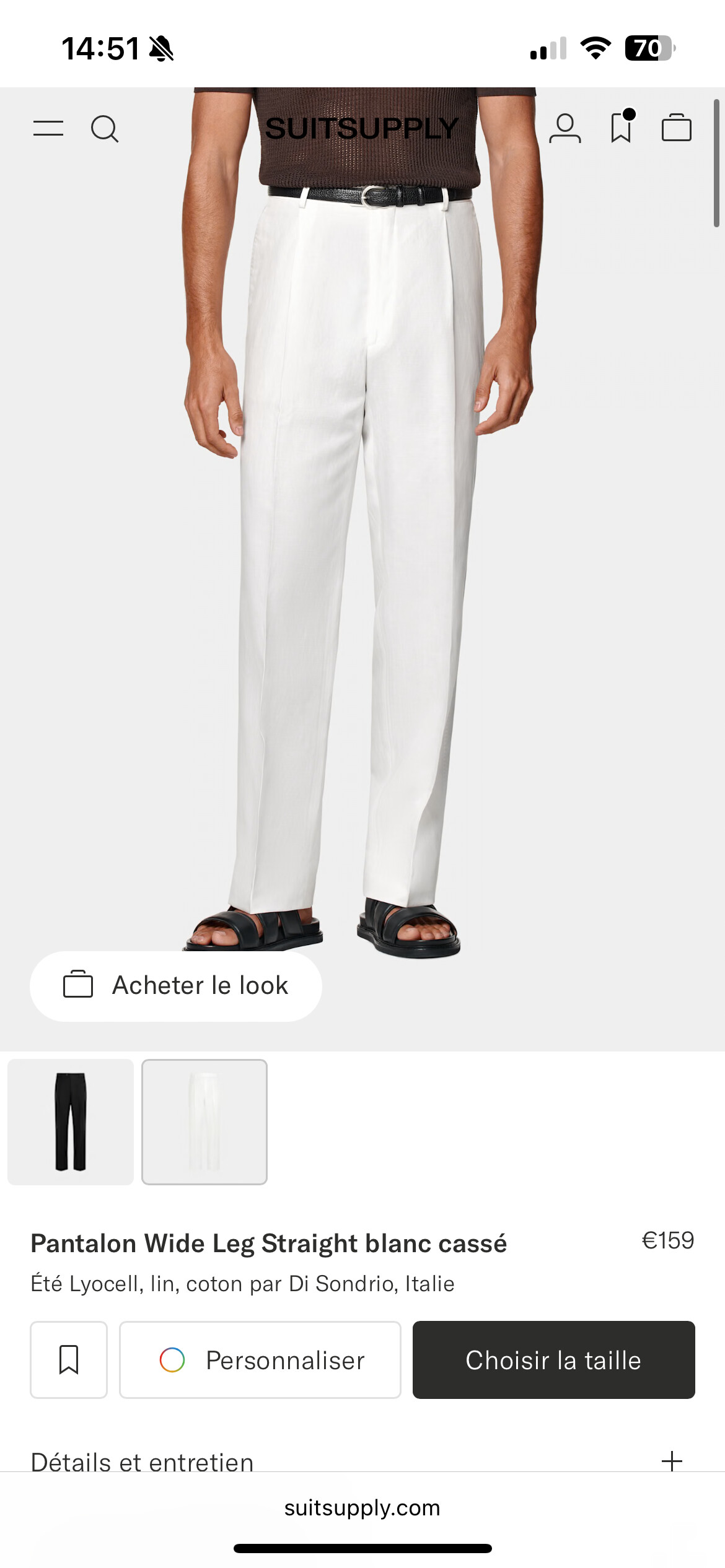Select the black trousers thumbnail
The height and width of the screenshot is (1568, 725).
coord(71,1122)
